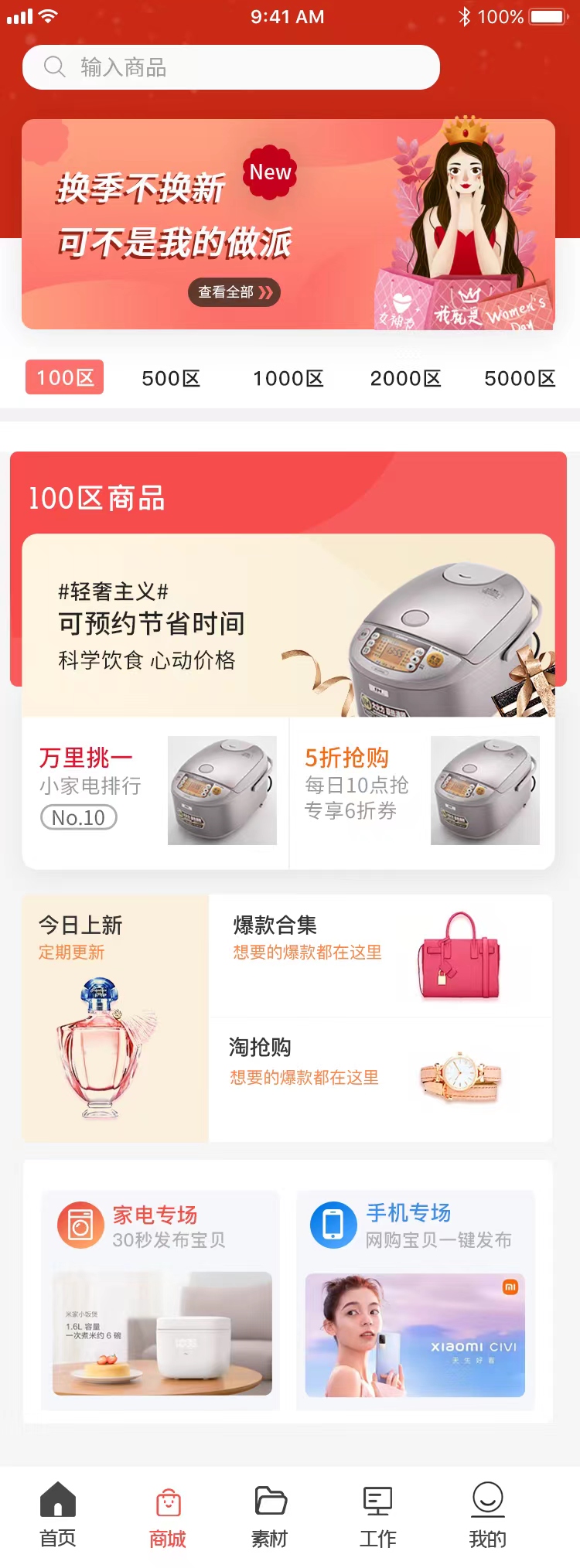Open the 5折抢购 card

pos(421,791)
